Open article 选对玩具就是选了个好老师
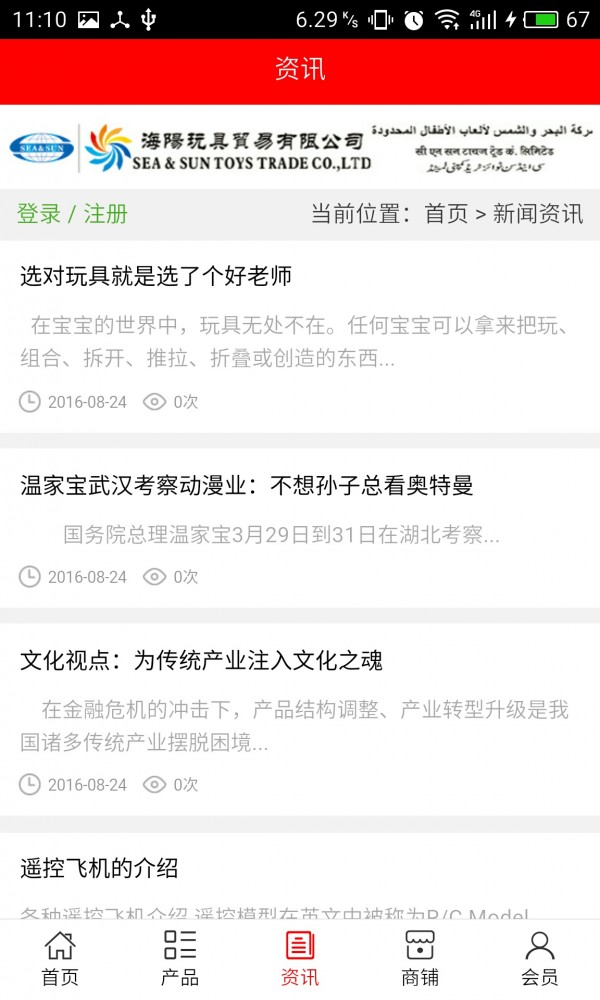This screenshot has width=600, height=1000. click(156, 276)
